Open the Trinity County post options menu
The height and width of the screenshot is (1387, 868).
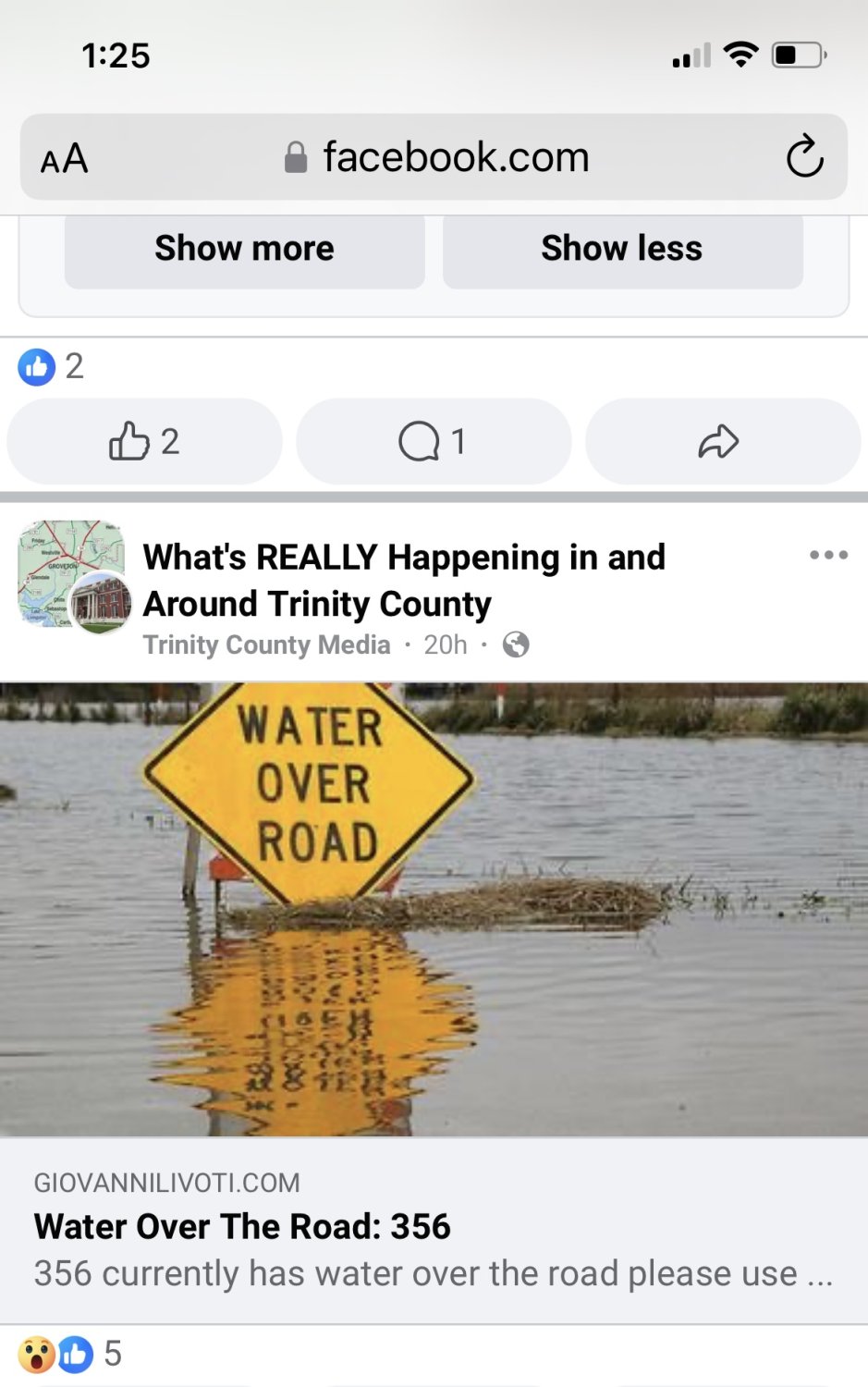(x=828, y=556)
